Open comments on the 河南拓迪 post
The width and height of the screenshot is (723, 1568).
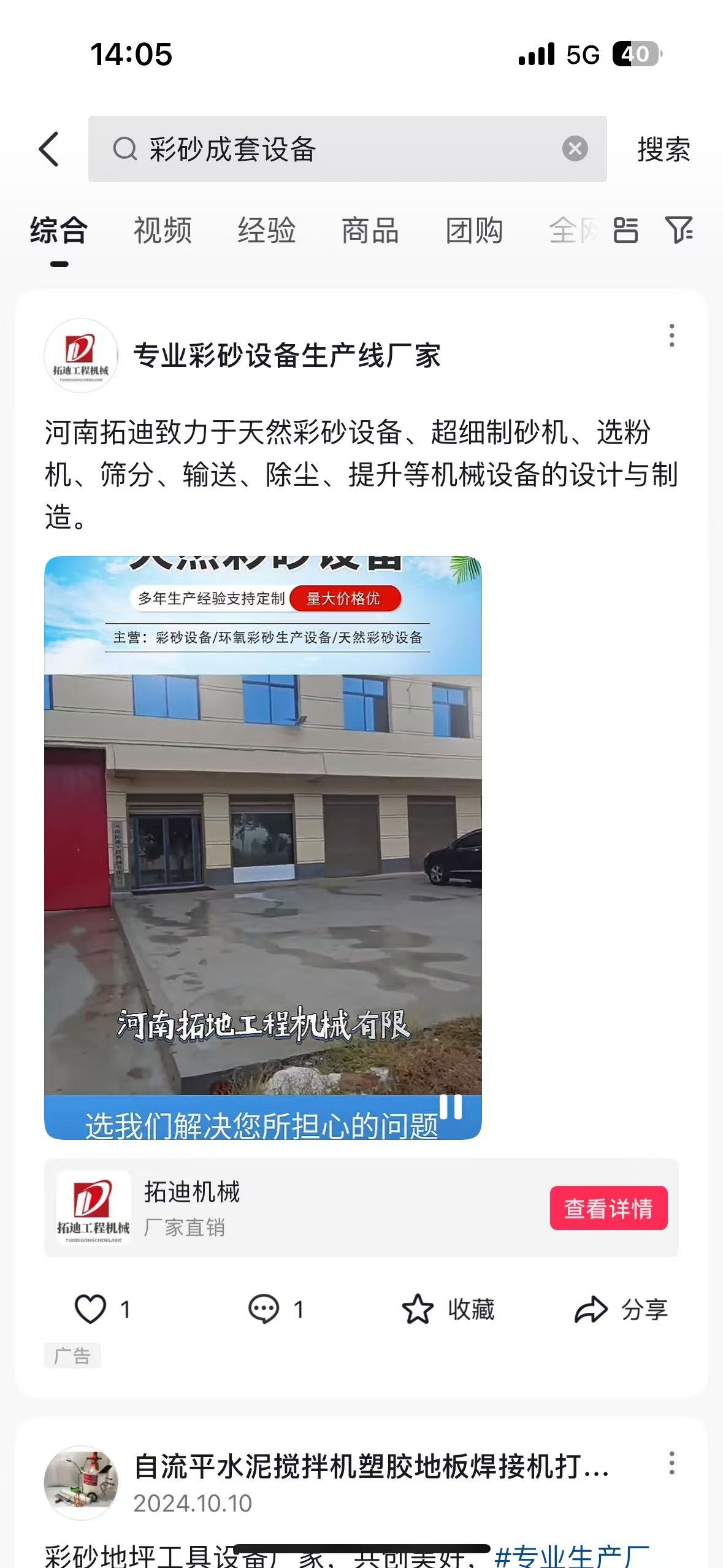tap(264, 1309)
